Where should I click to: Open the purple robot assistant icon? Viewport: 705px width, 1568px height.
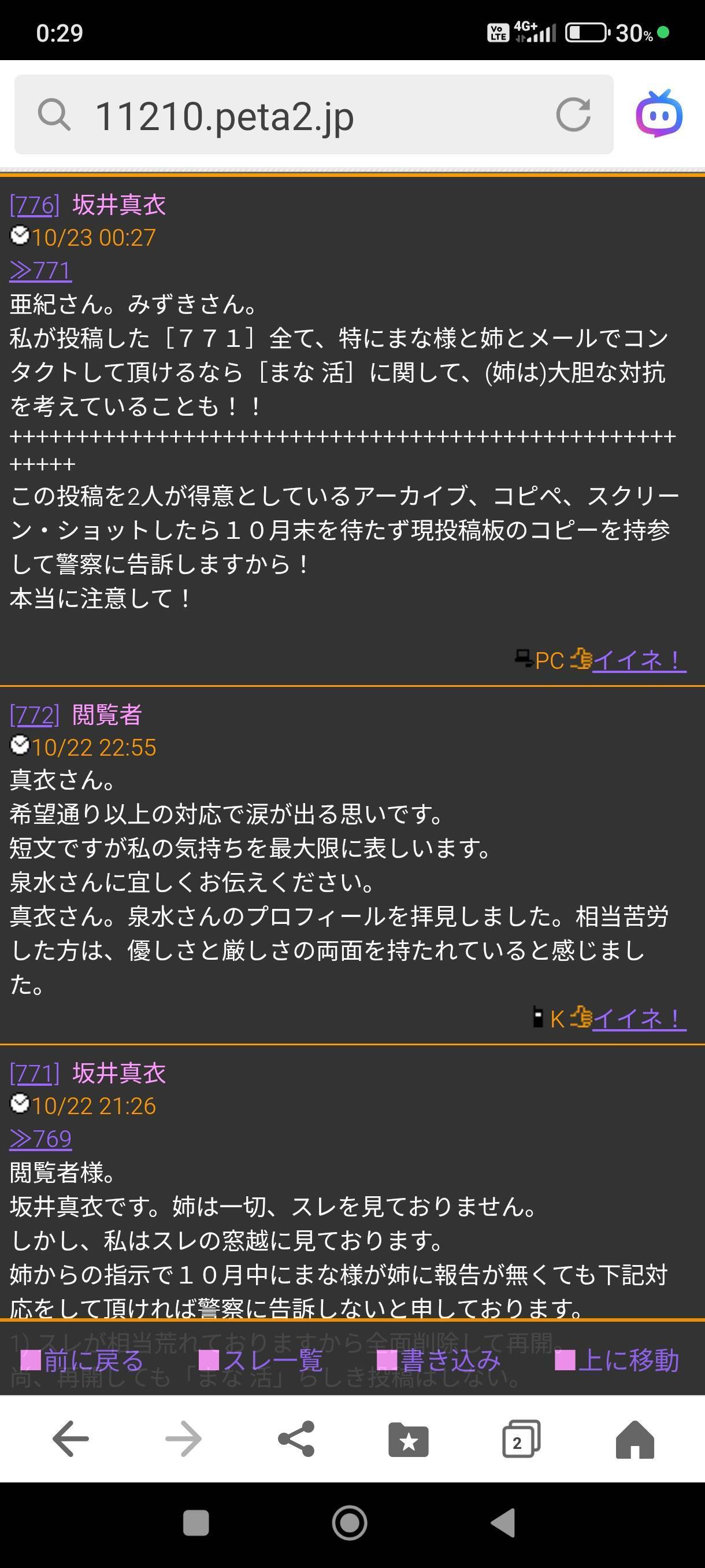[x=659, y=114]
